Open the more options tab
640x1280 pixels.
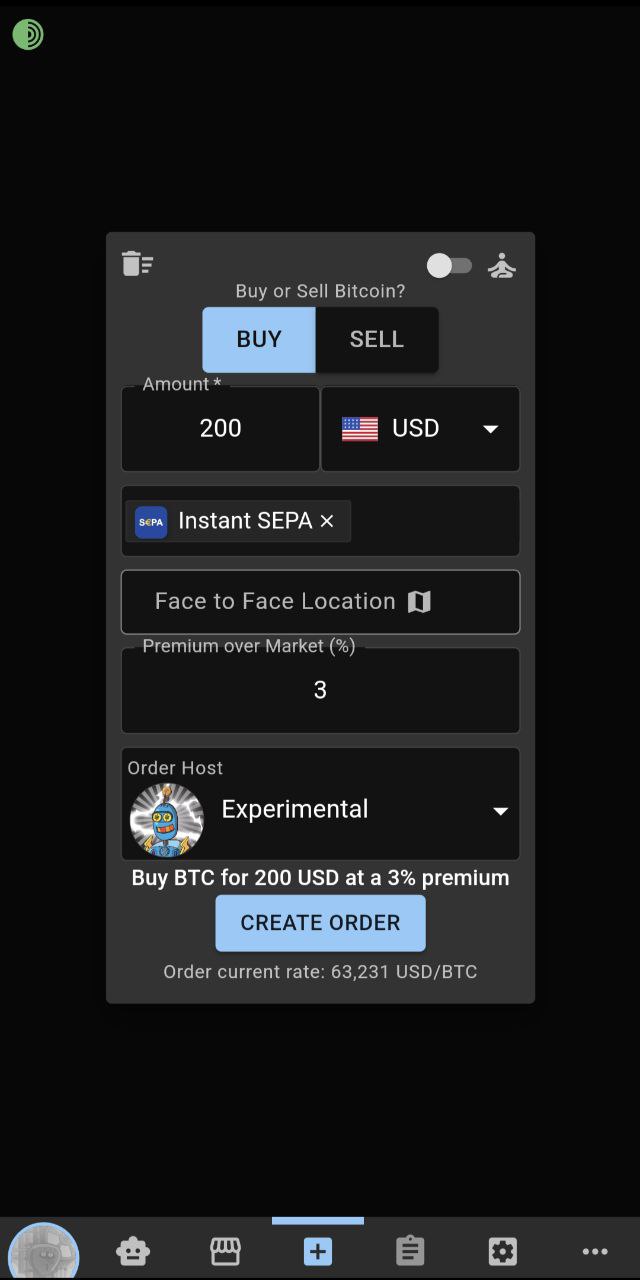(x=595, y=1251)
